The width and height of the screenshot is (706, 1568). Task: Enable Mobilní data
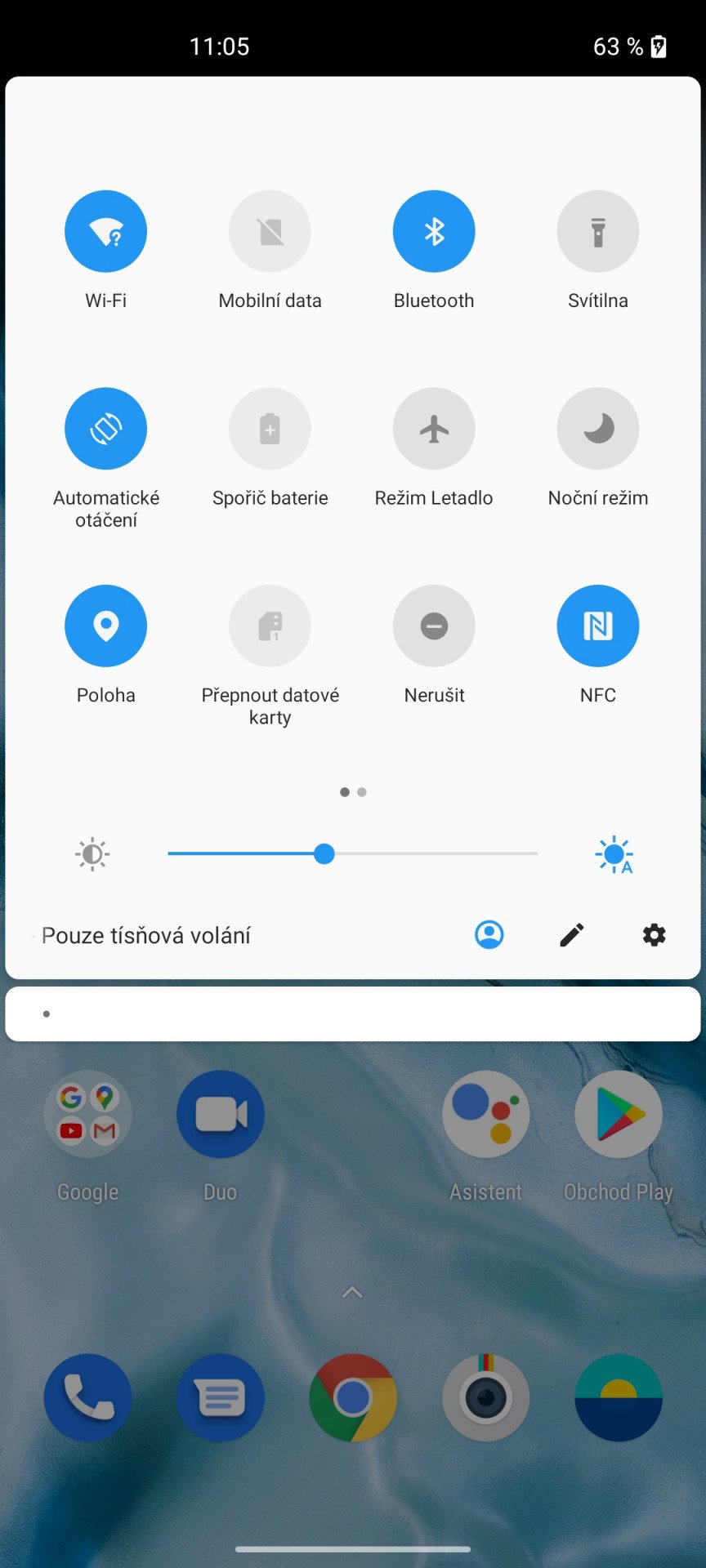point(270,231)
